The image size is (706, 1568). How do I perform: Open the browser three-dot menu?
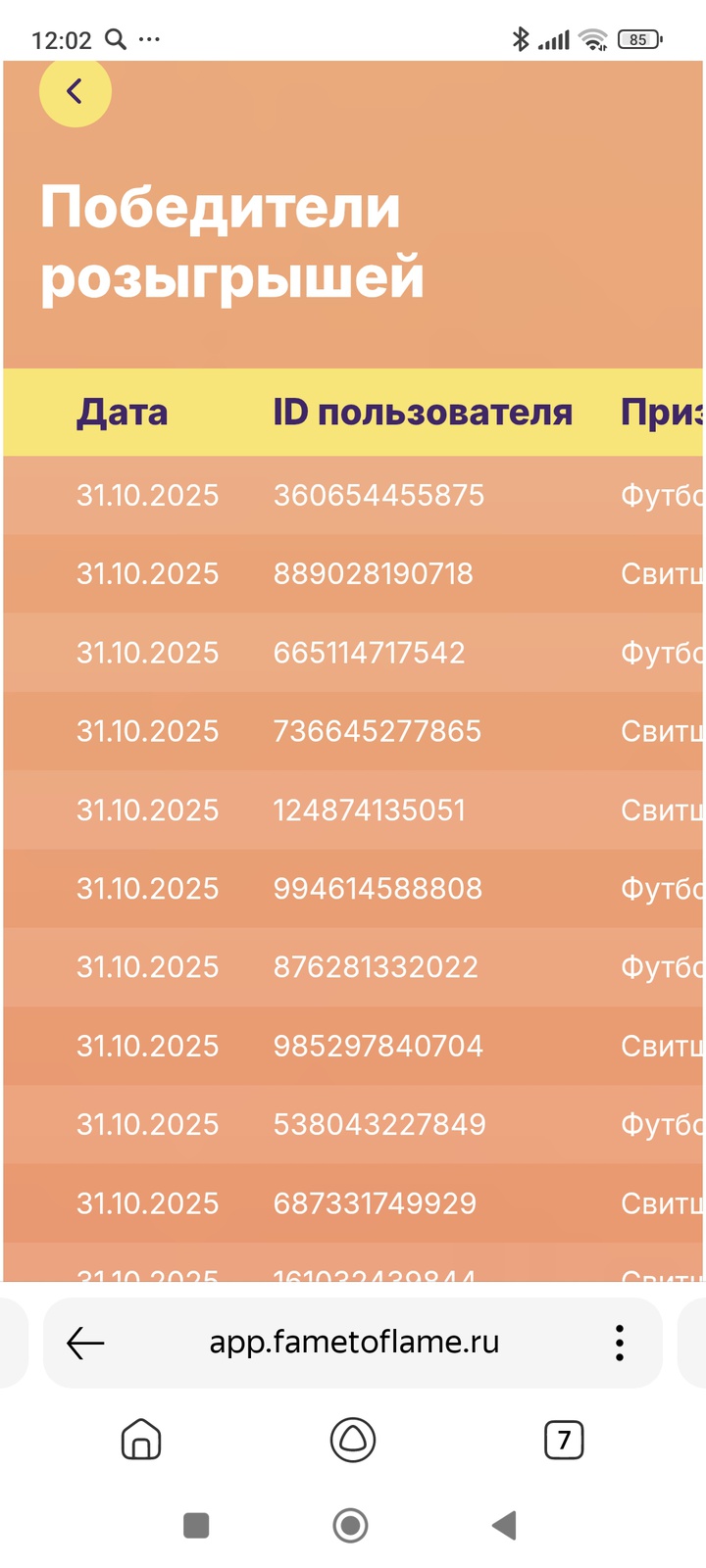(x=619, y=1343)
